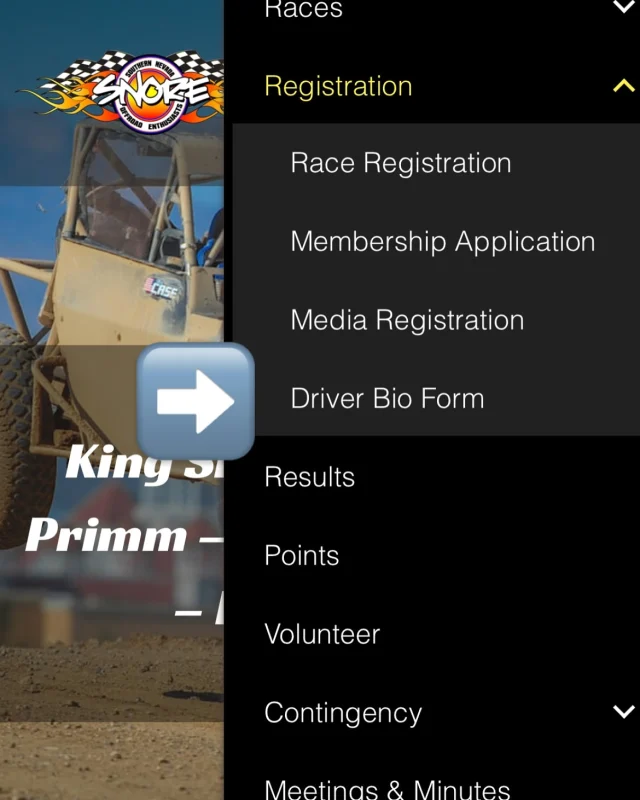Open Race Registration page
This screenshot has width=640, height=800.
[x=400, y=163]
